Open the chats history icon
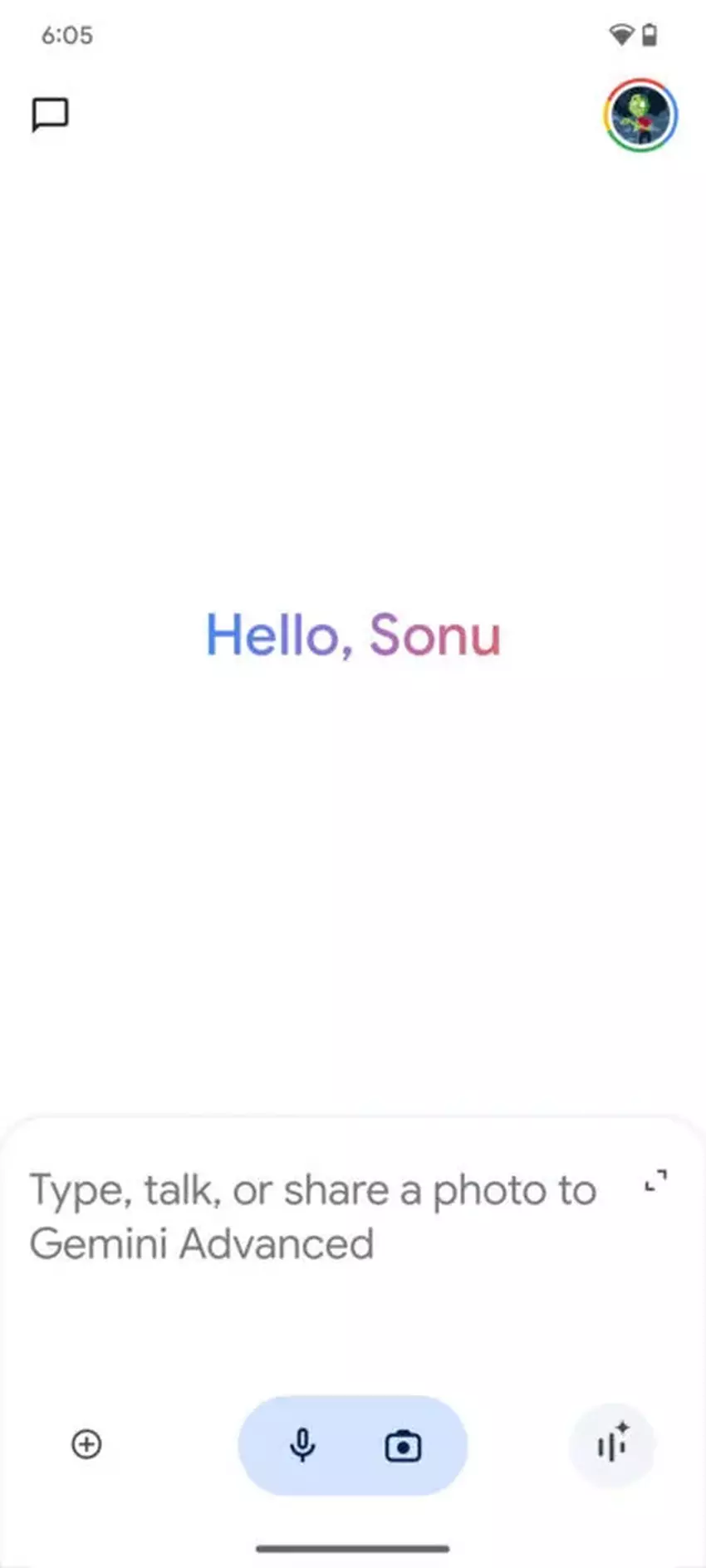 tap(50, 115)
